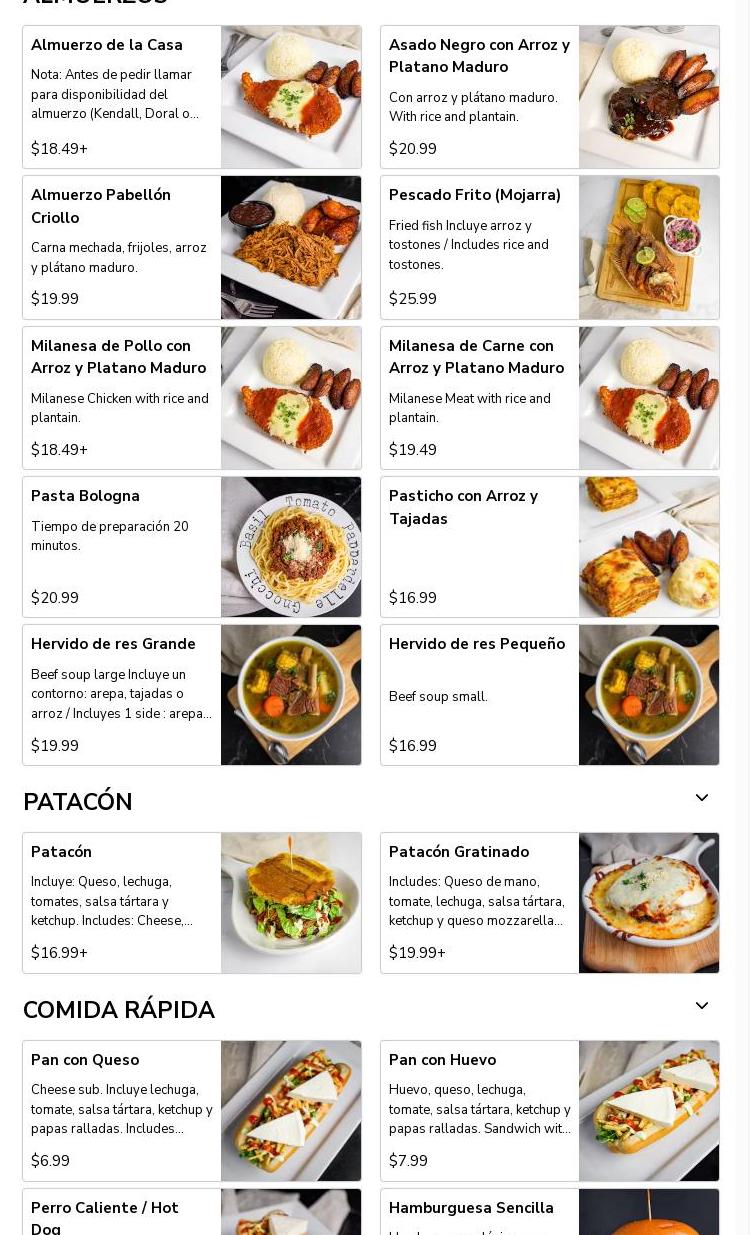Open the Patacón item card
Image resolution: width=750 pixels, height=1235 pixels.
click(192, 903)
